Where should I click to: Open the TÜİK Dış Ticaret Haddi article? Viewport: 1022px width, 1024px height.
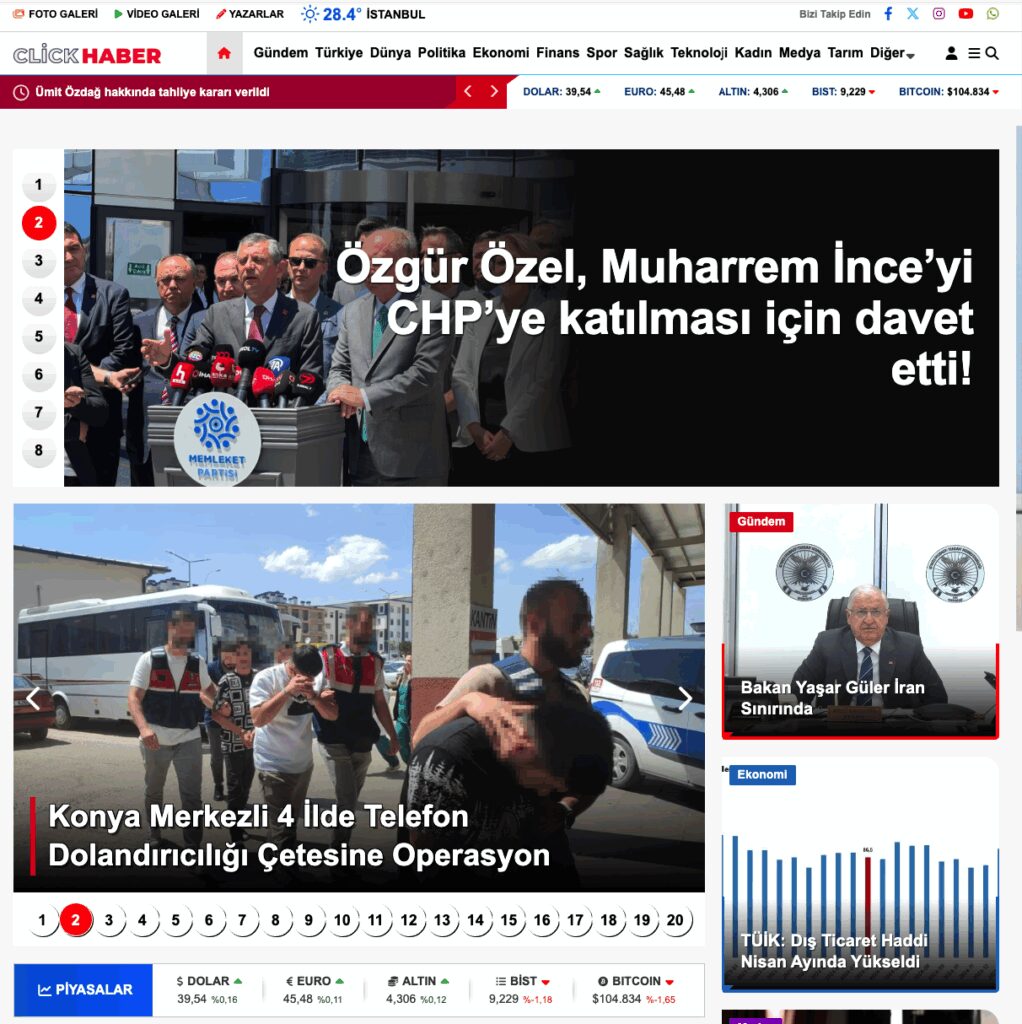click(x=860, y=875)
